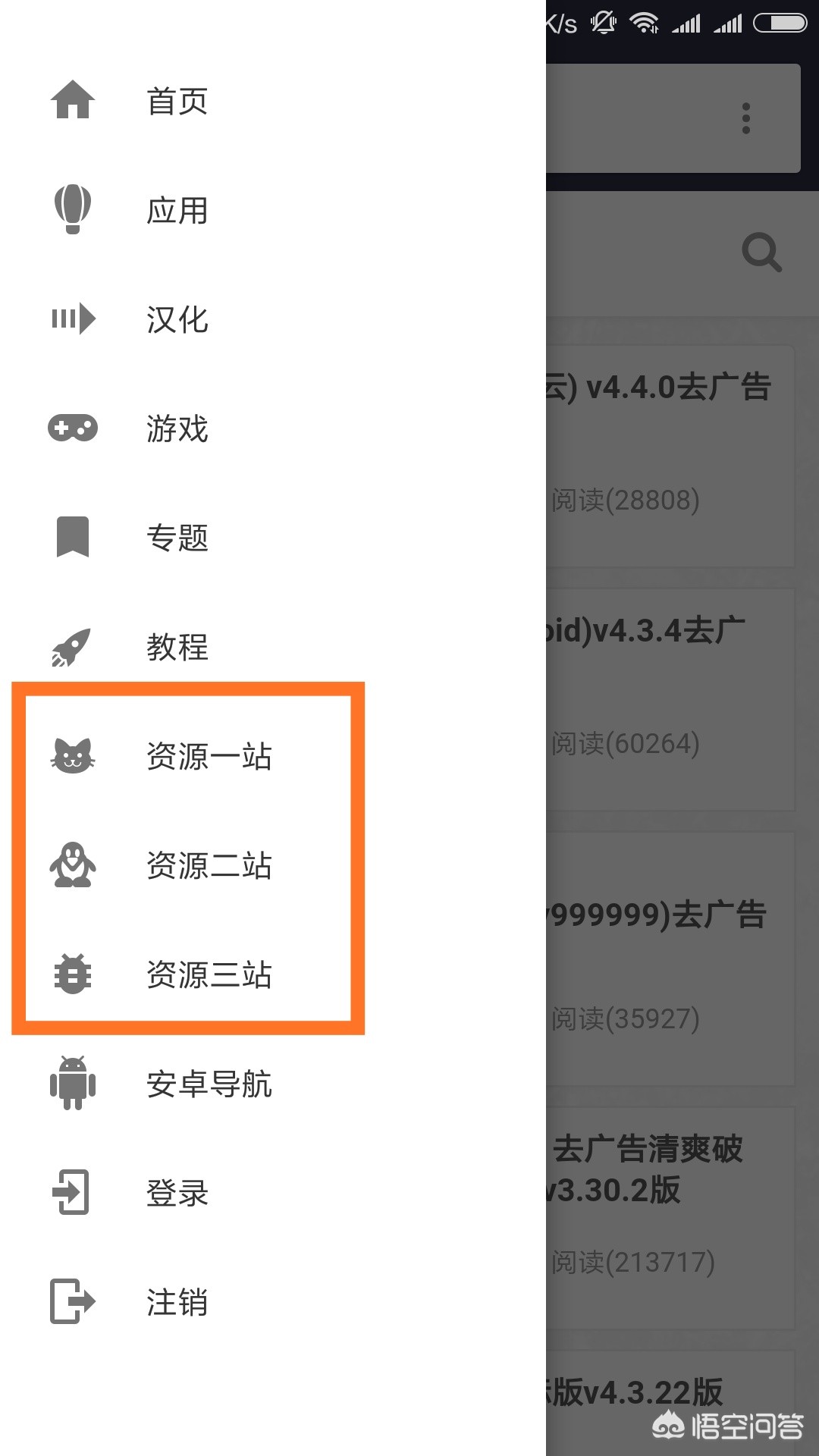The height and width of the screenshot is (1456, 819).
Task: Open the 教程 section
Action: [x=177, y=647]
